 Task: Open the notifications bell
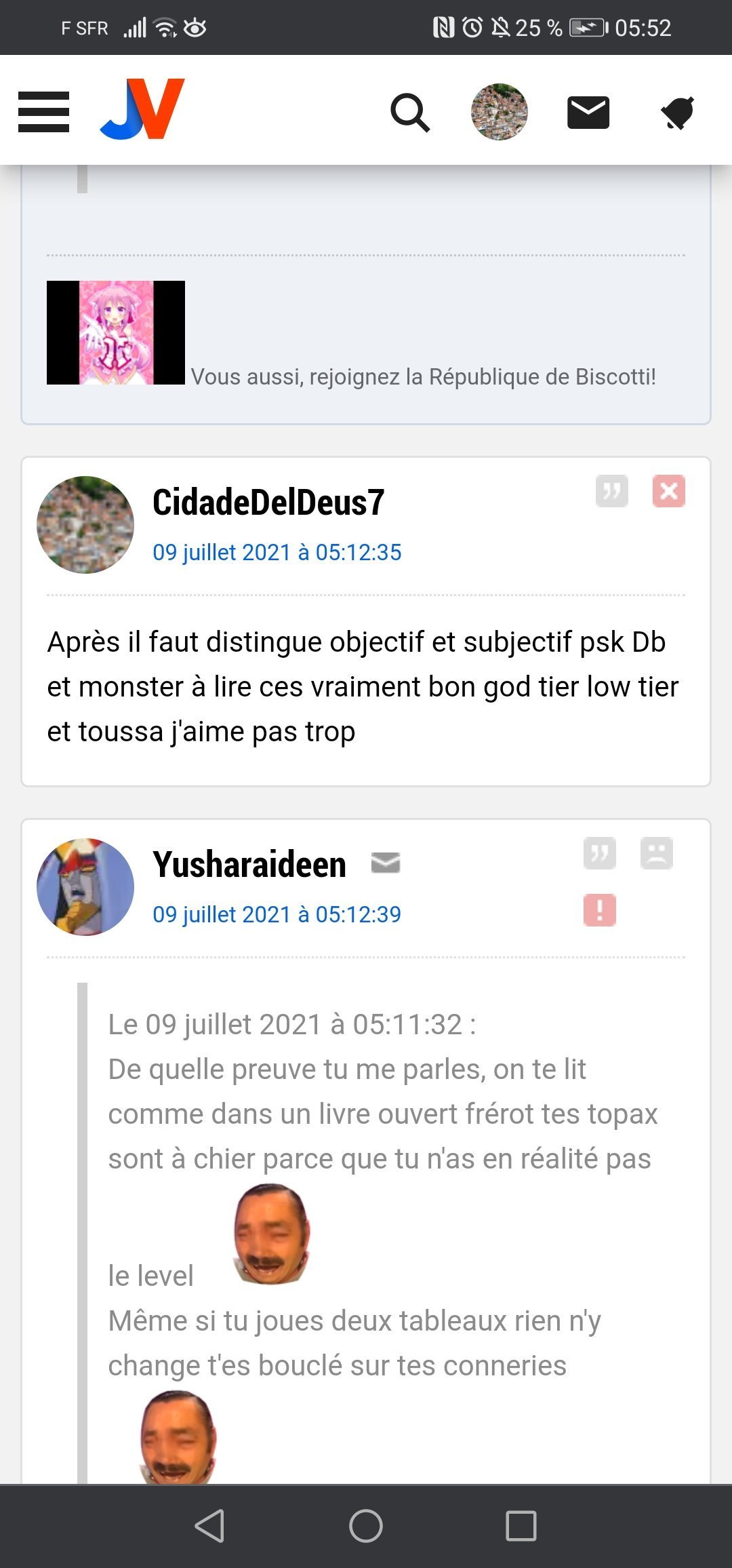click(677, 113)
